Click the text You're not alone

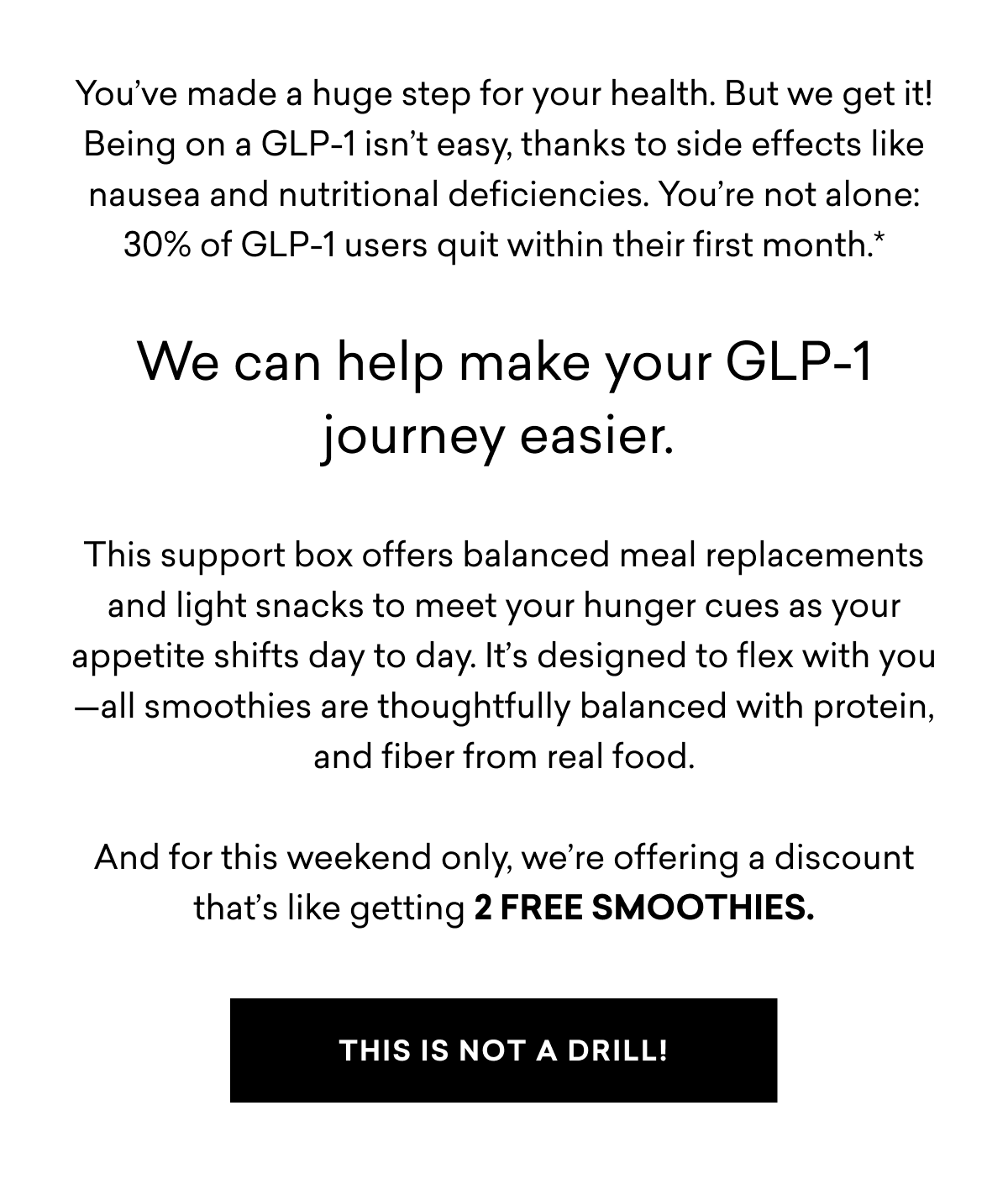(x=790, y=194)
